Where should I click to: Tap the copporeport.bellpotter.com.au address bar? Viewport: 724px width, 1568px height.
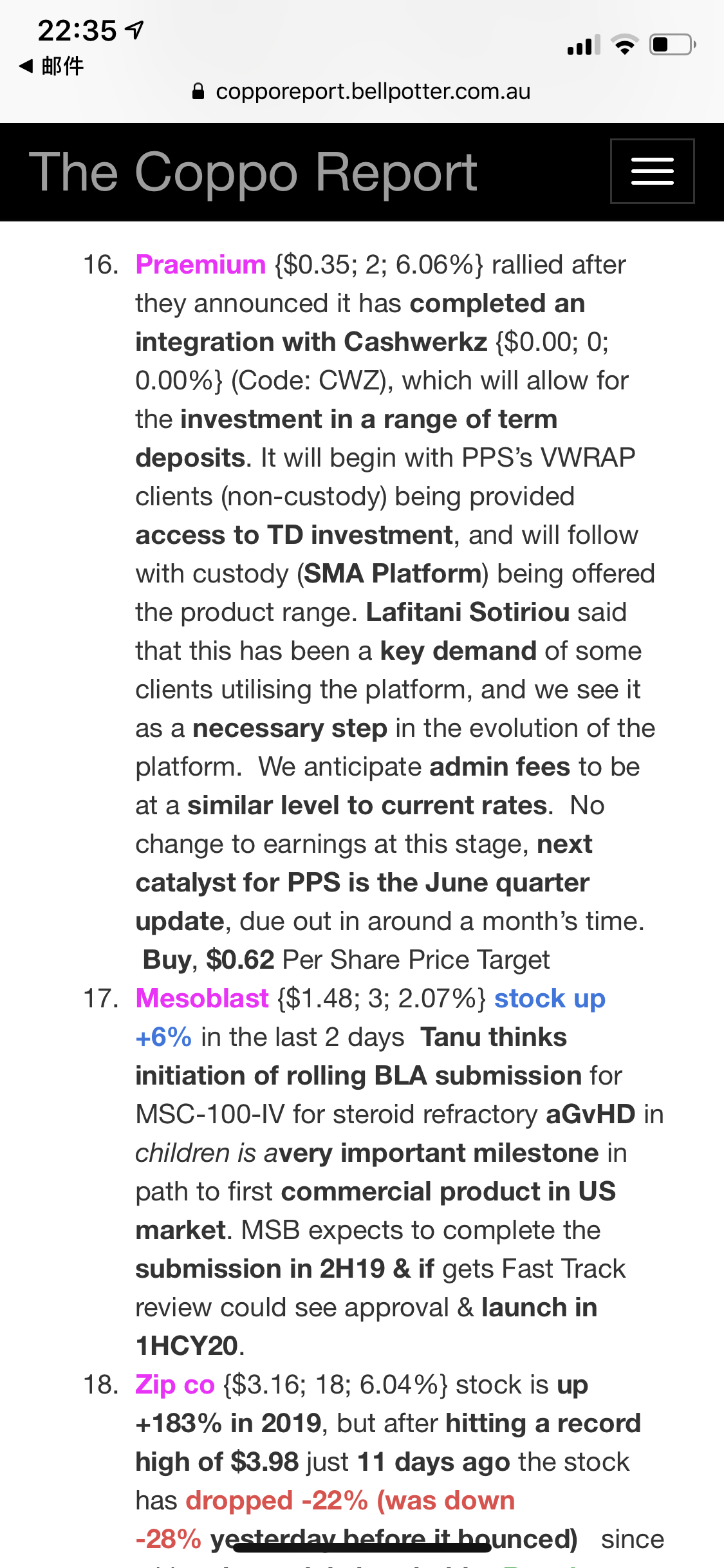click(x=362, y=91)
